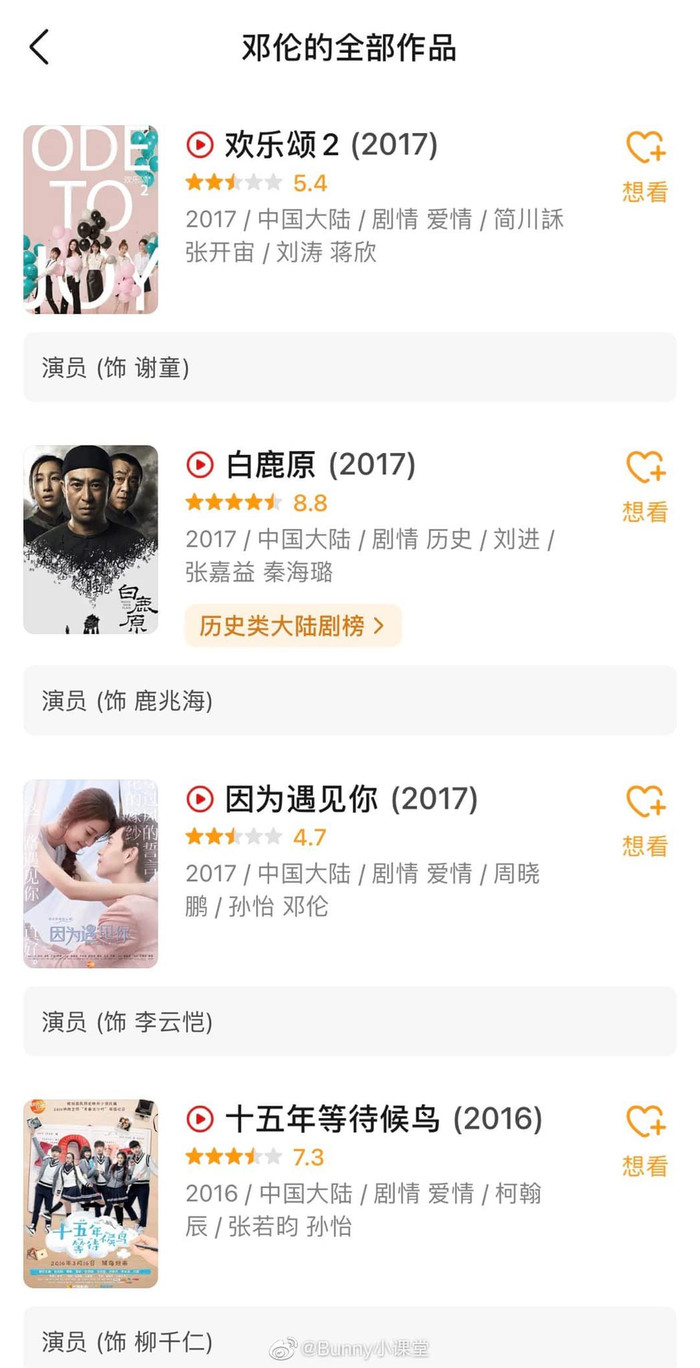Open the 因为遇见你 poster
Screen dimensions: 700x1368
tap(91, 874)
